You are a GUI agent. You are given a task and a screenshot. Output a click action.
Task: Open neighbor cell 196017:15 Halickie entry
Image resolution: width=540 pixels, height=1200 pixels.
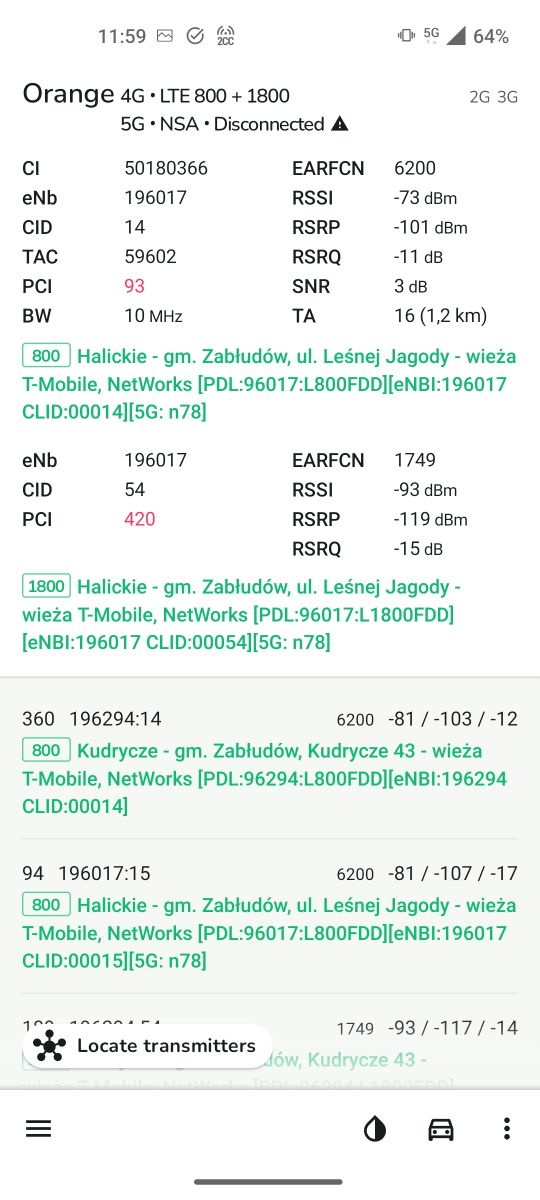tap(270, 917)
